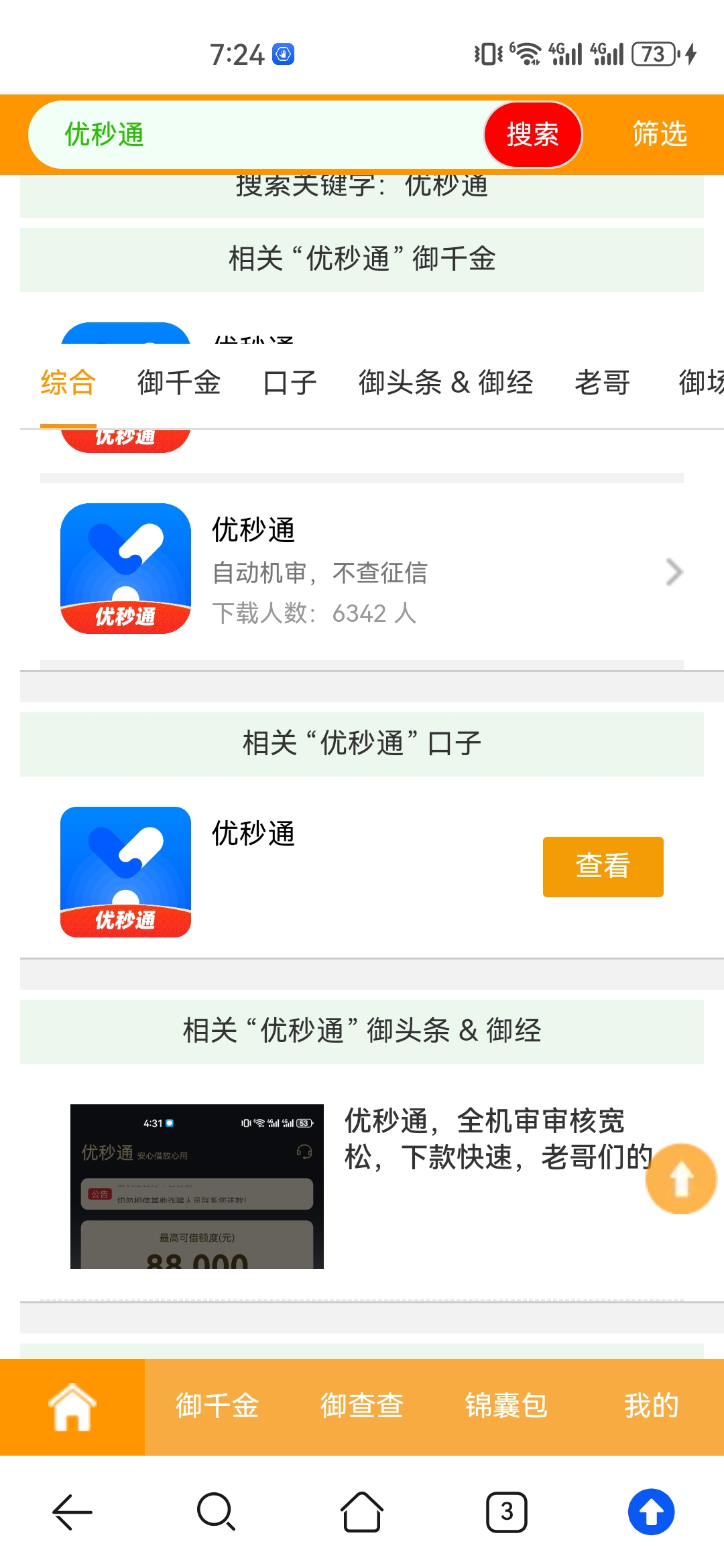This screenshot has width=724, height=1568.
Task: Tap the browser back arrow
Action: (72, 1512)
